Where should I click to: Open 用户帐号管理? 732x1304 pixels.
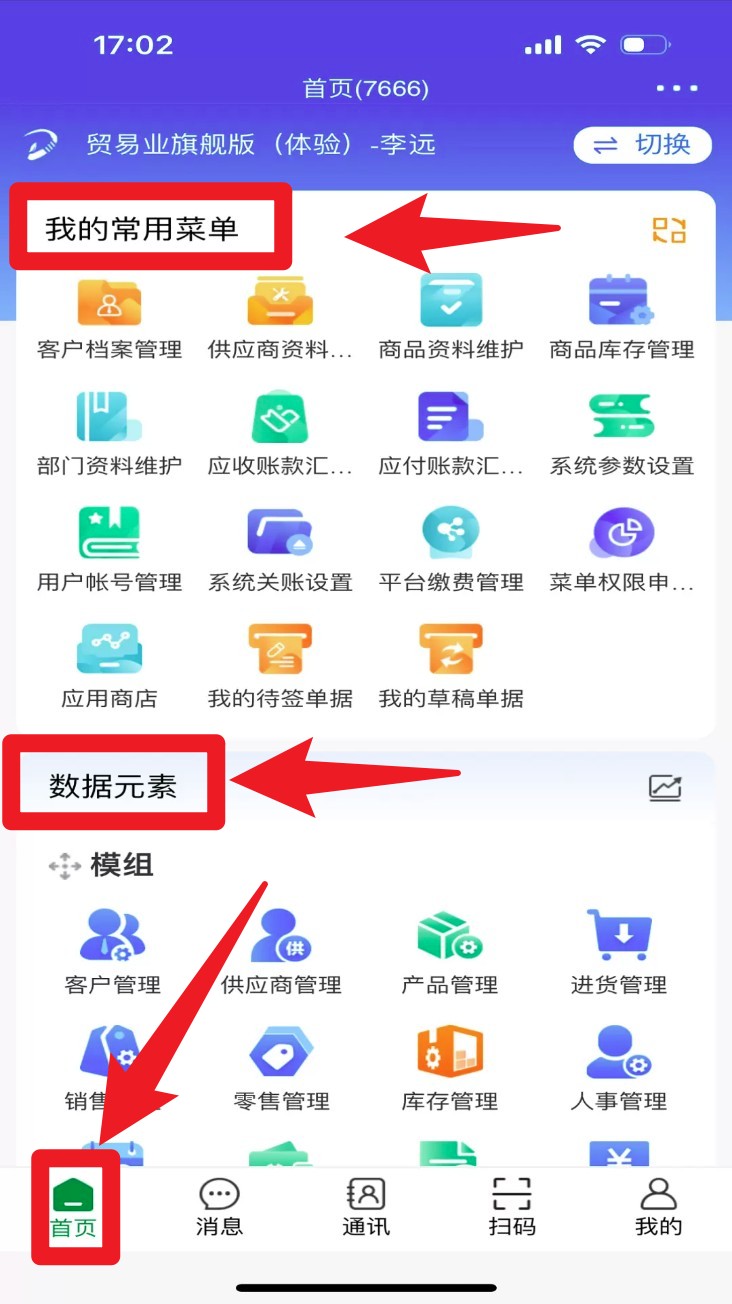pyautogui.click(x=109, y=550)
